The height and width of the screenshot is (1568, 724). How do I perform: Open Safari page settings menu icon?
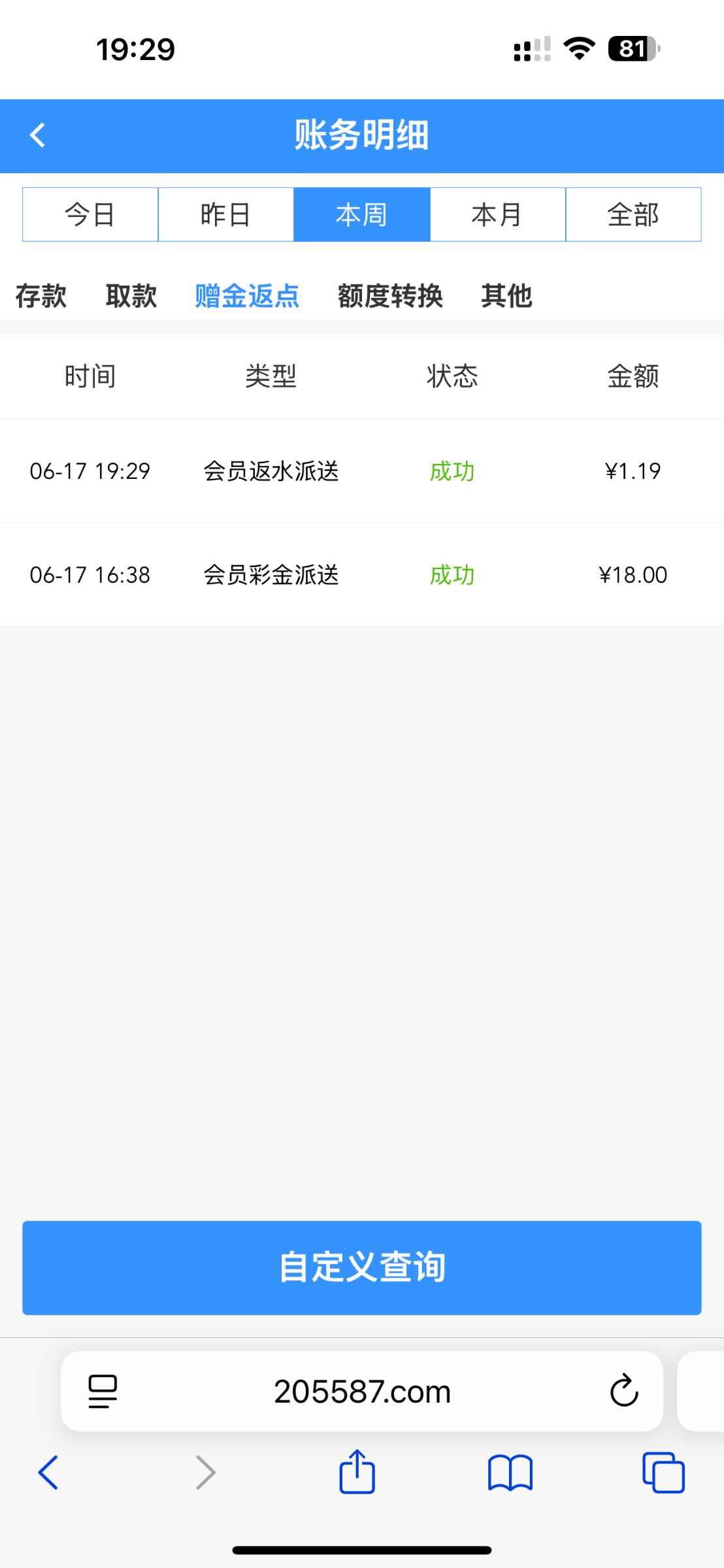[x=103, y=1392]
